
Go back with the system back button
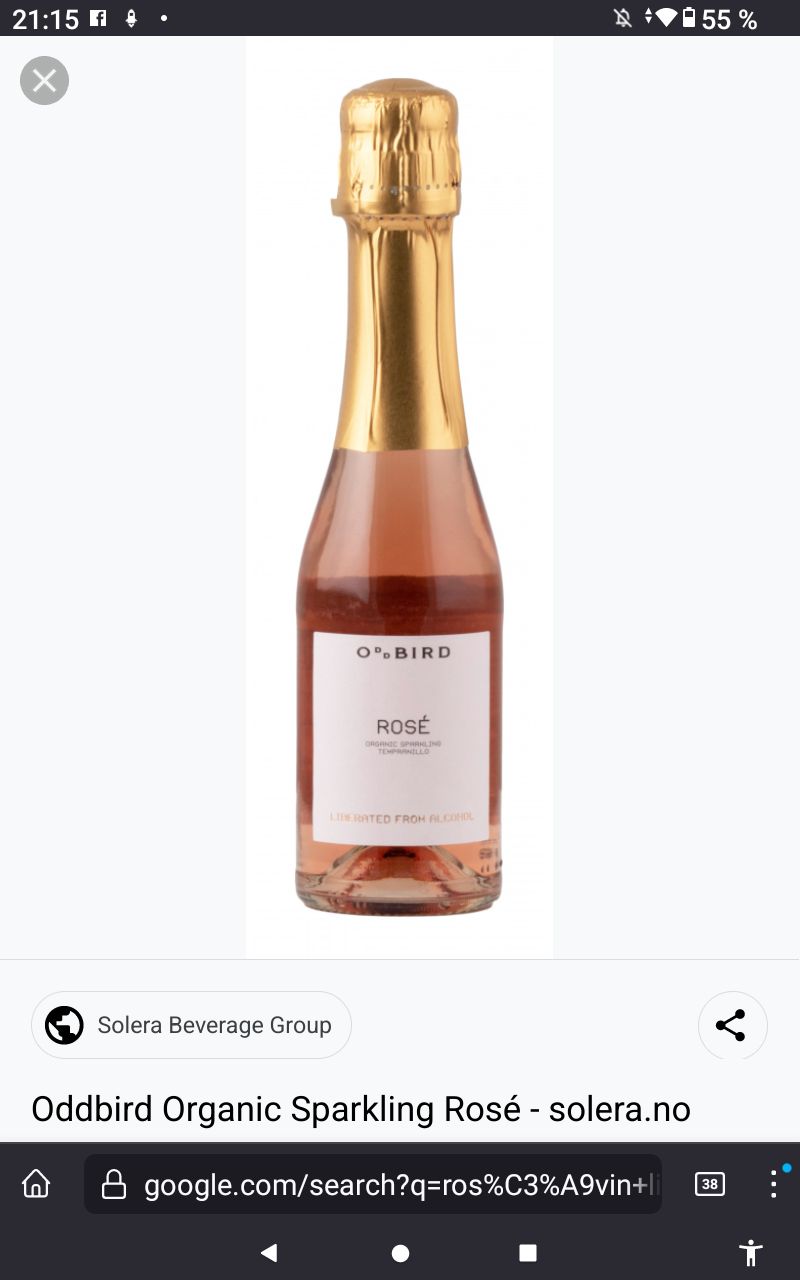tap(268, 1252)
